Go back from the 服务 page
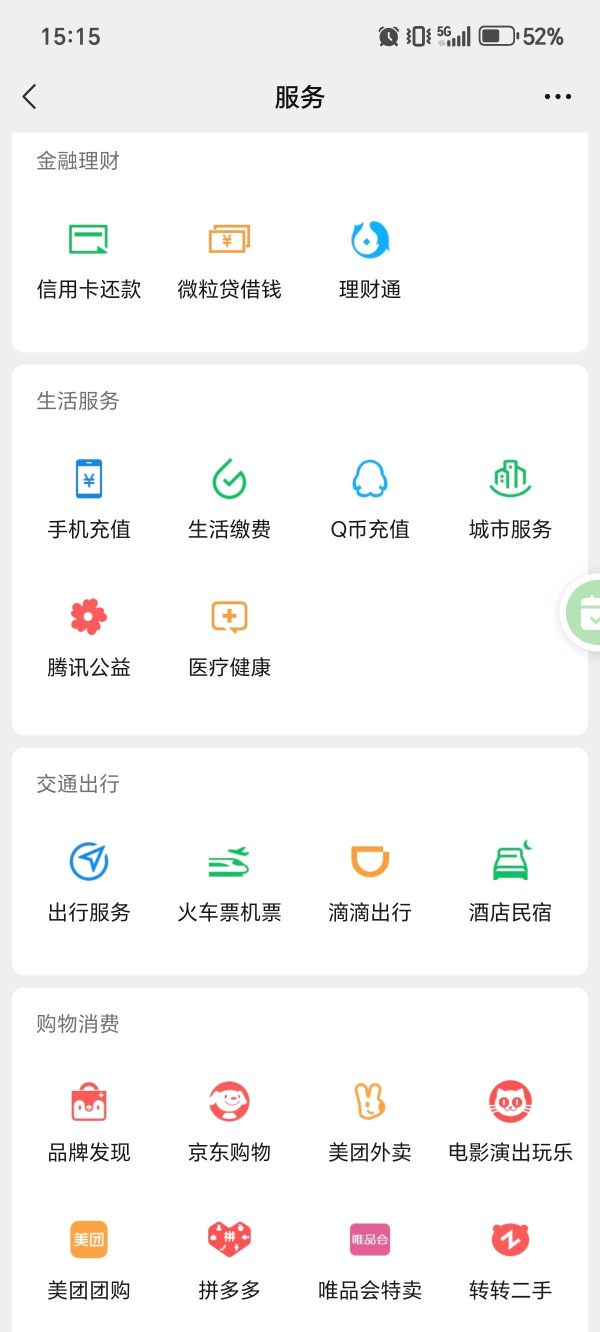Viewport: 600px width, 1332px height. point(30,97)
